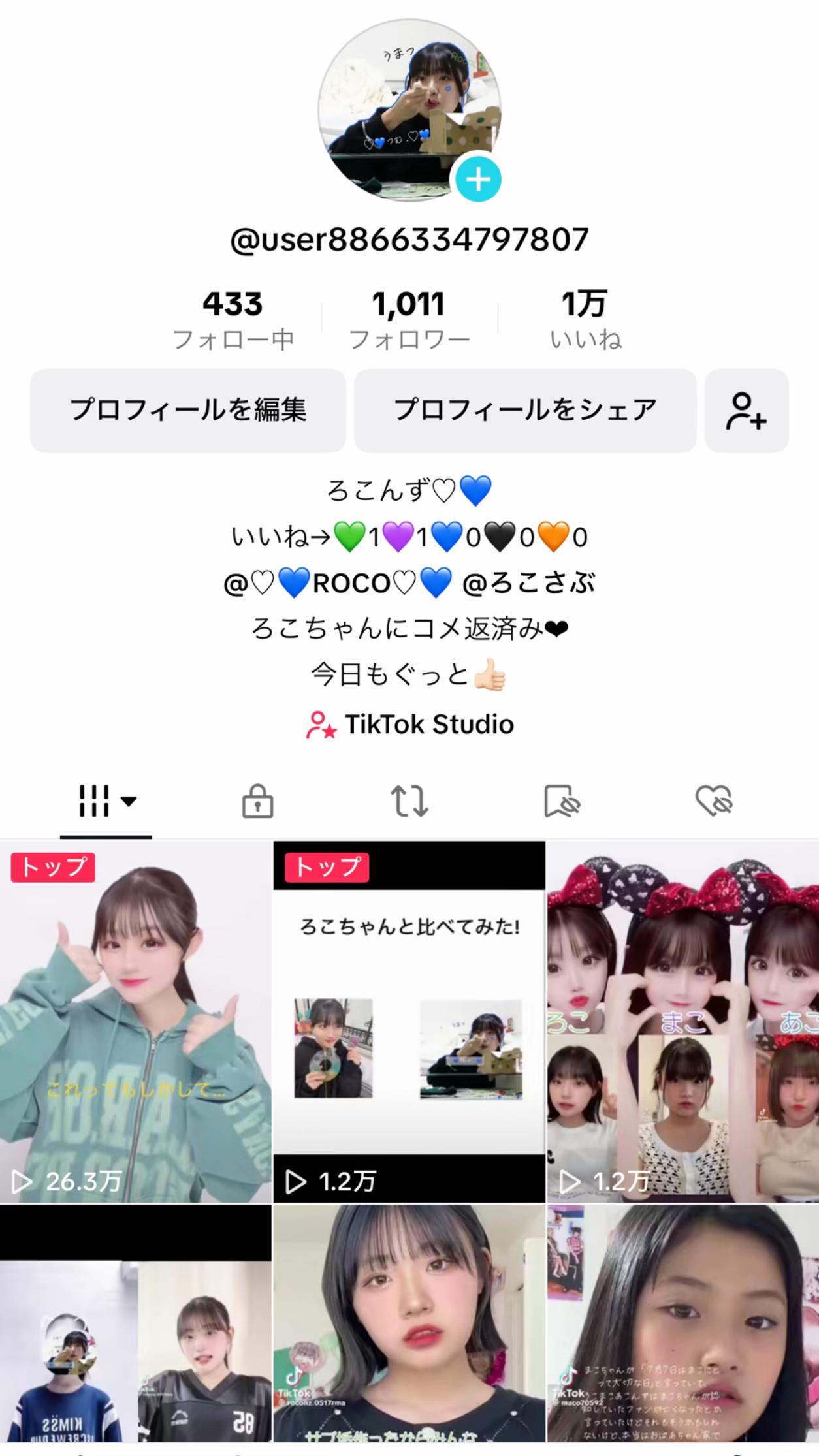Open the 1万 いいね count
Image resolution: width=819 pixels, height=1456 pixels.
pos(585,320)
